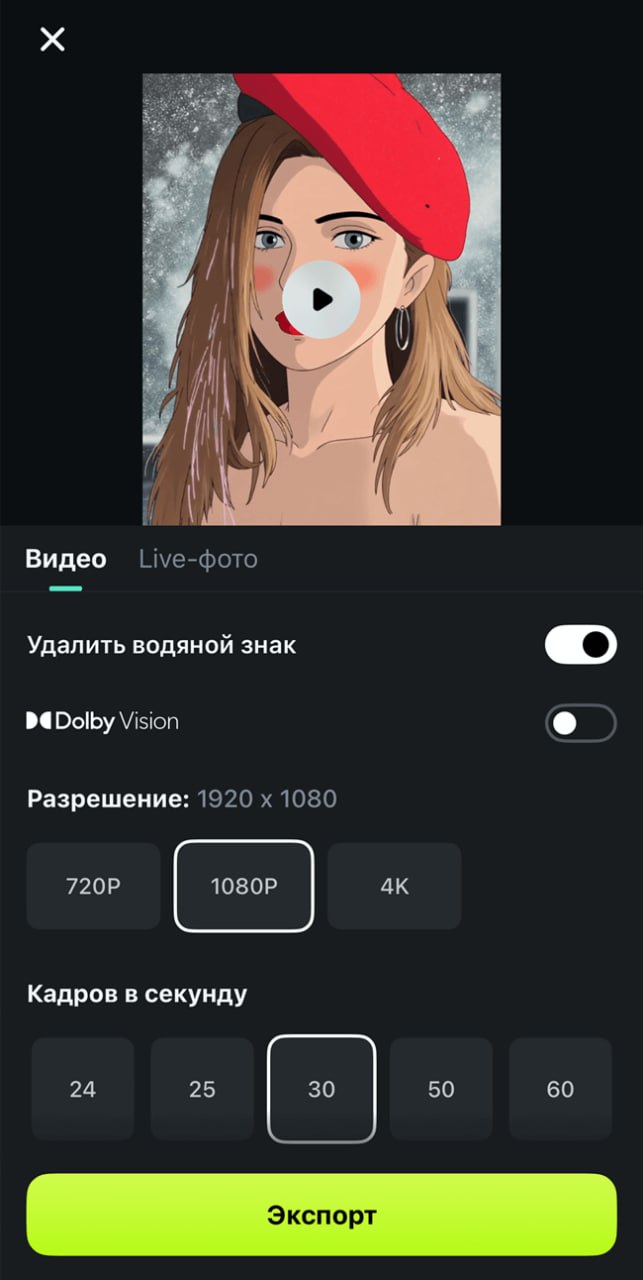
Task: Close the export screen
Action: [52, 39]
